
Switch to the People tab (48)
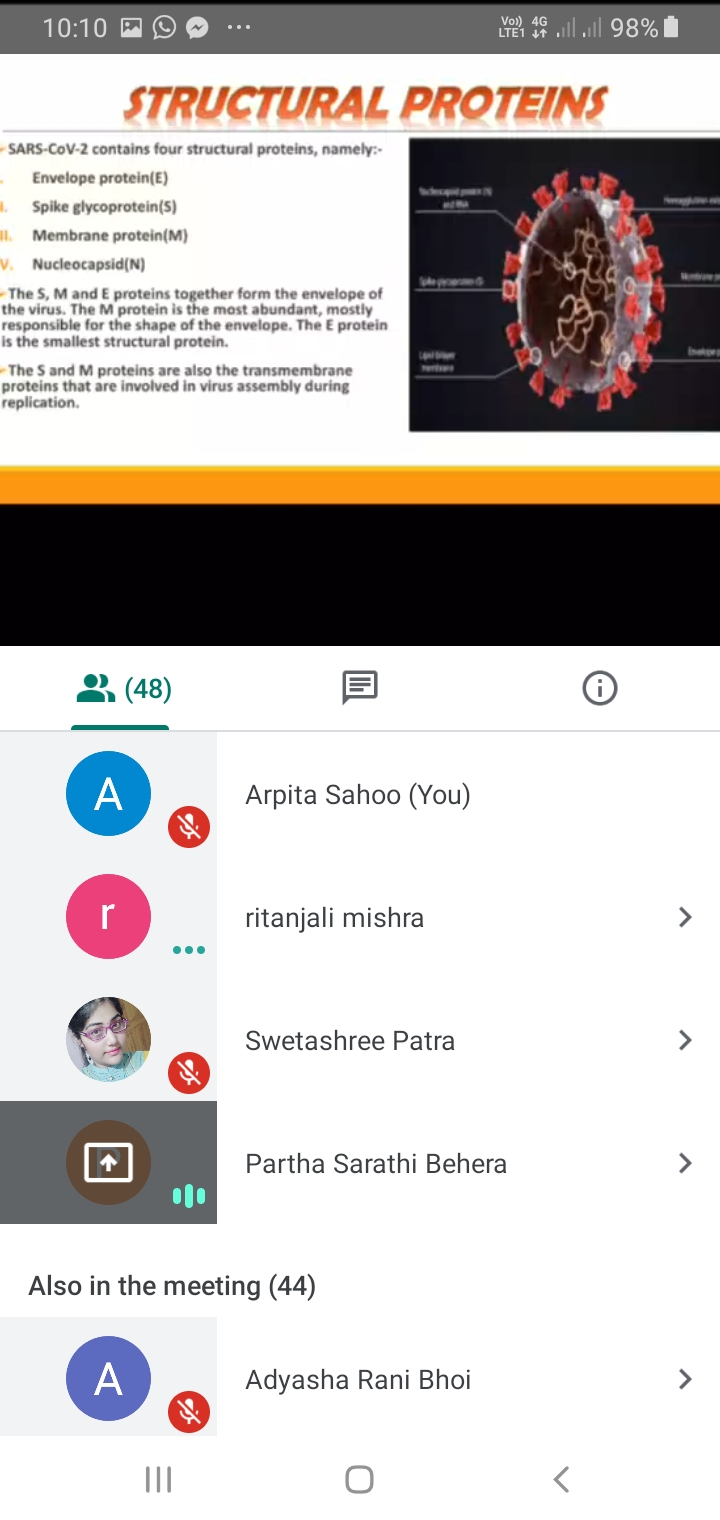[x=122, y=689]
